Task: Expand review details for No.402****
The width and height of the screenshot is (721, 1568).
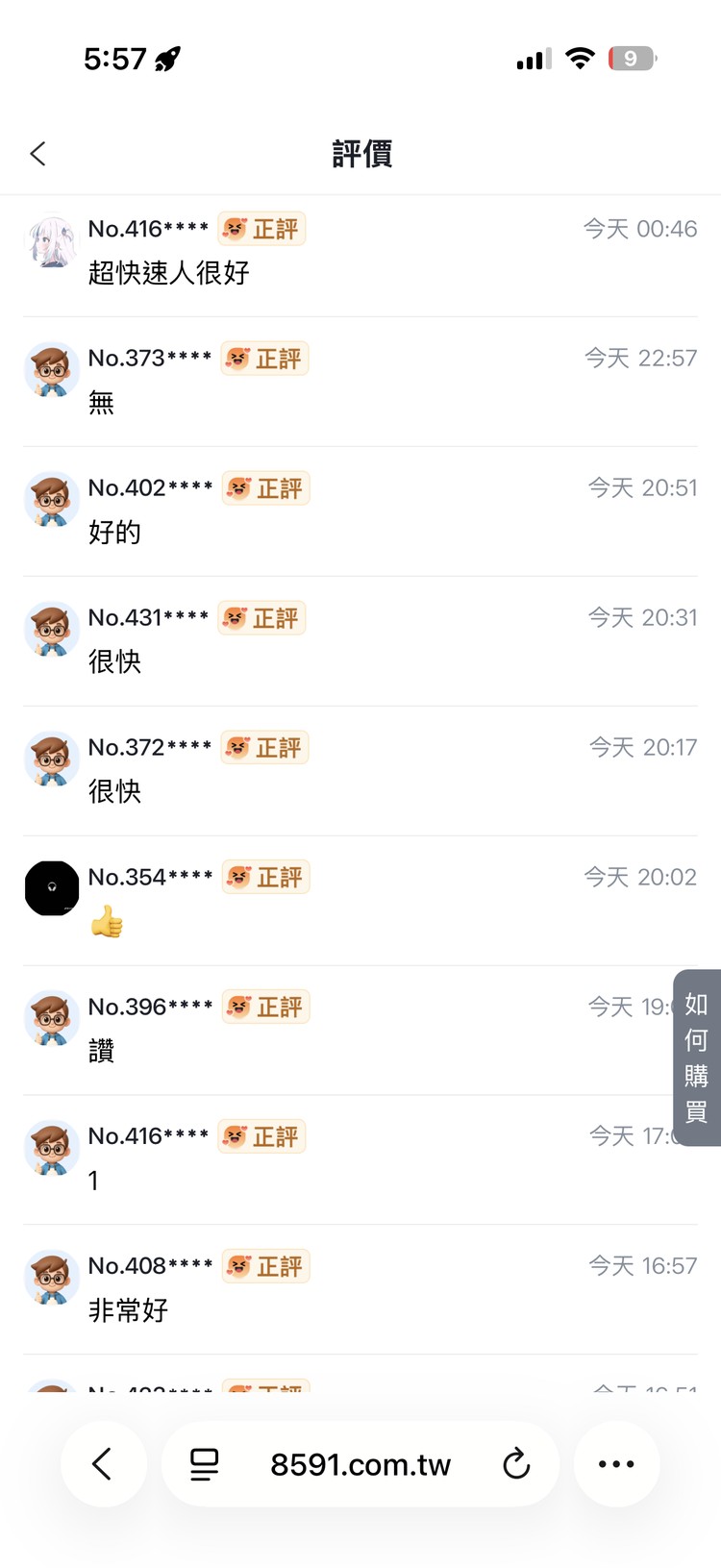Action: tap(360, 510)
